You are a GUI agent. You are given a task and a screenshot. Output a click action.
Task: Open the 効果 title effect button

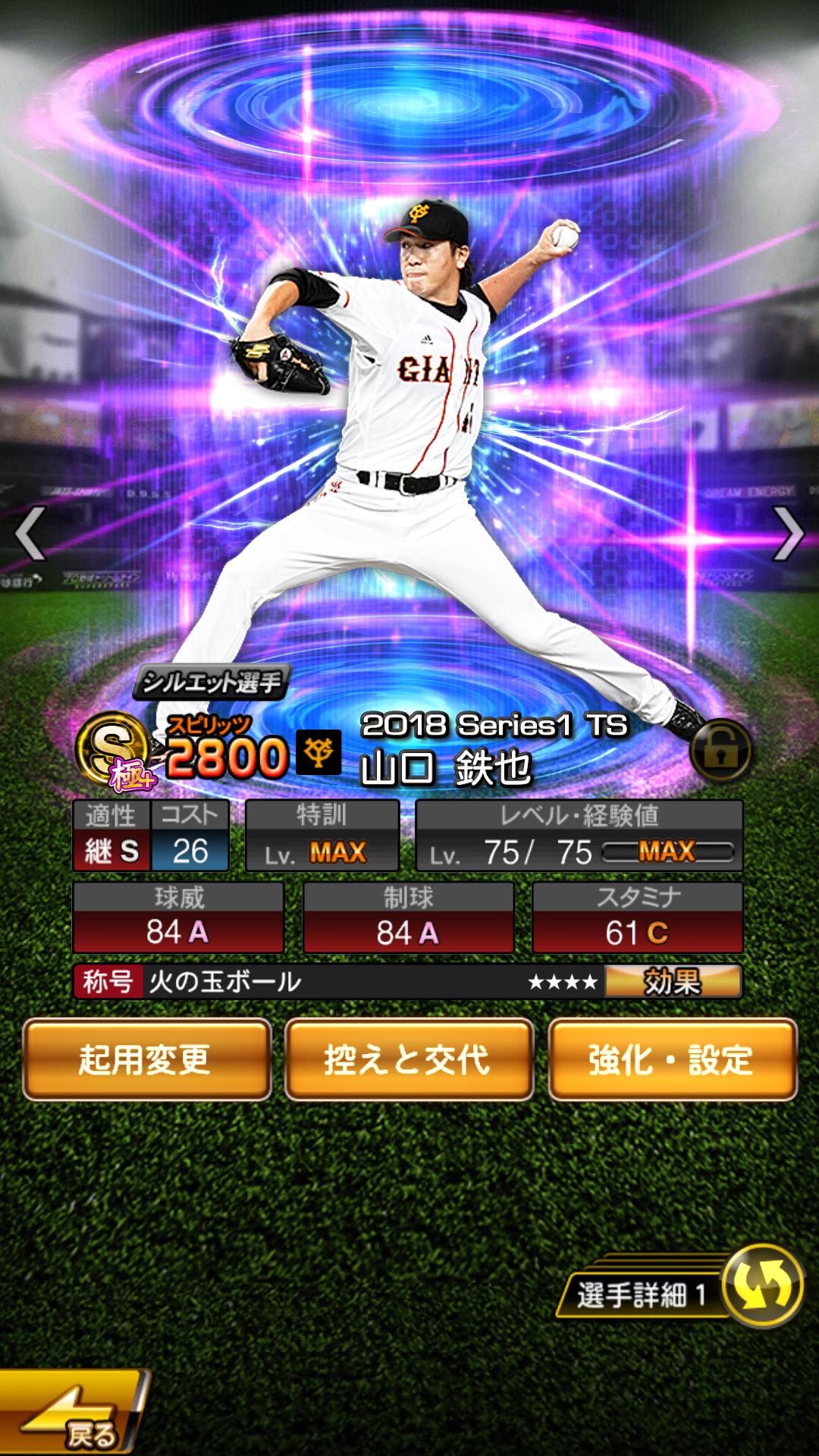point(673,982)
